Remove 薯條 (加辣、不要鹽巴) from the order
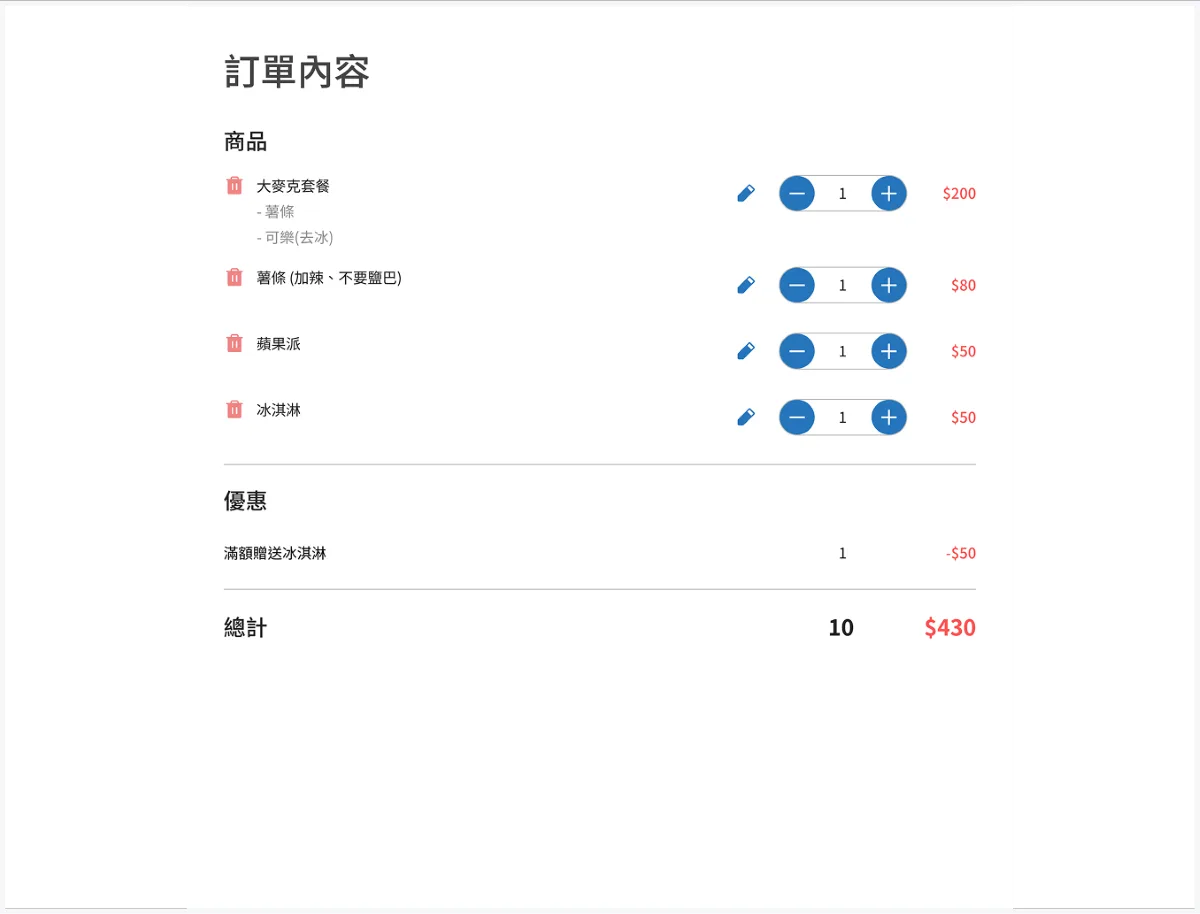 234,277
